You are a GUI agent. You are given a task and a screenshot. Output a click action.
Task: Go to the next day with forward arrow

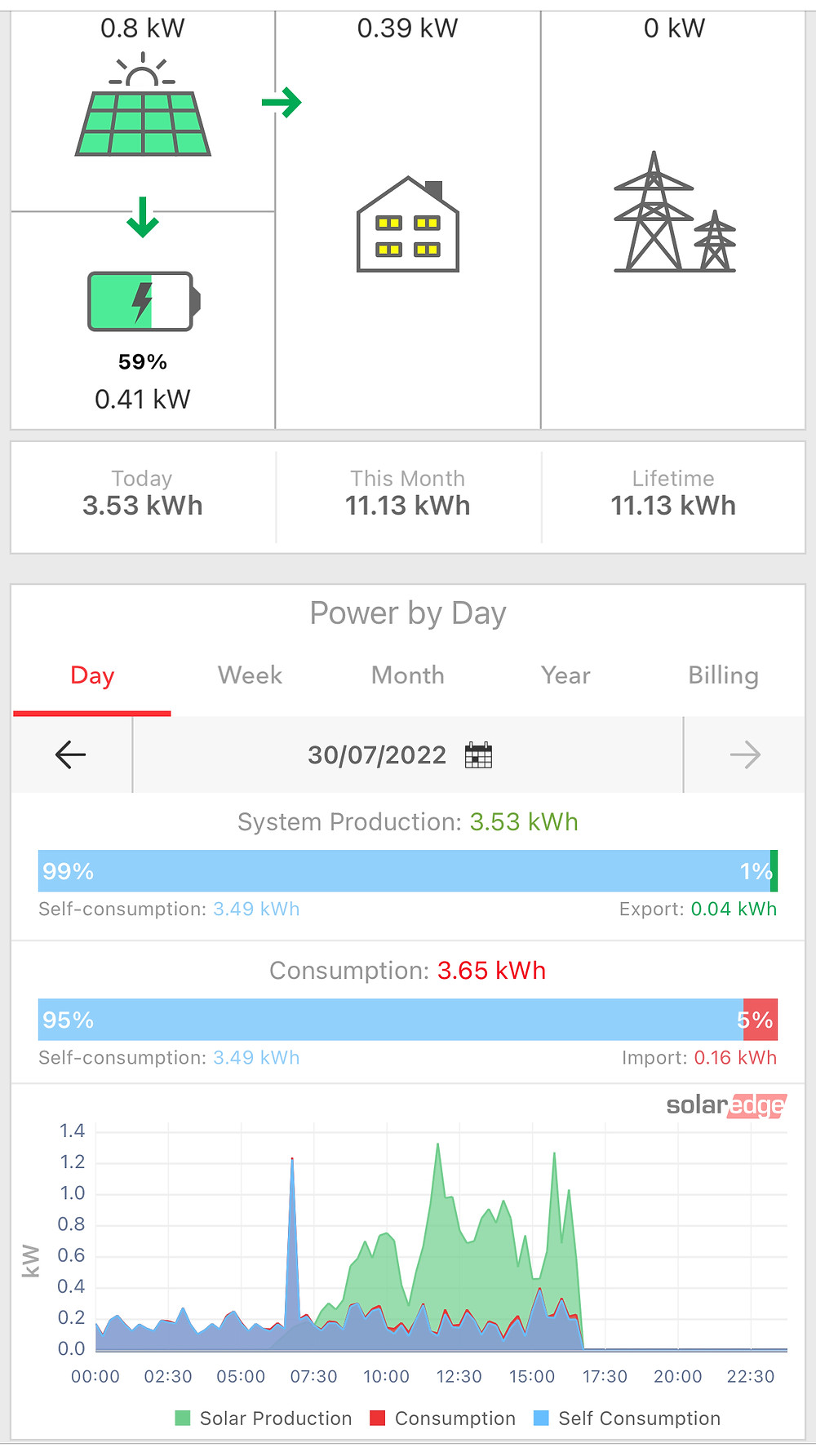tap(744, 755)
